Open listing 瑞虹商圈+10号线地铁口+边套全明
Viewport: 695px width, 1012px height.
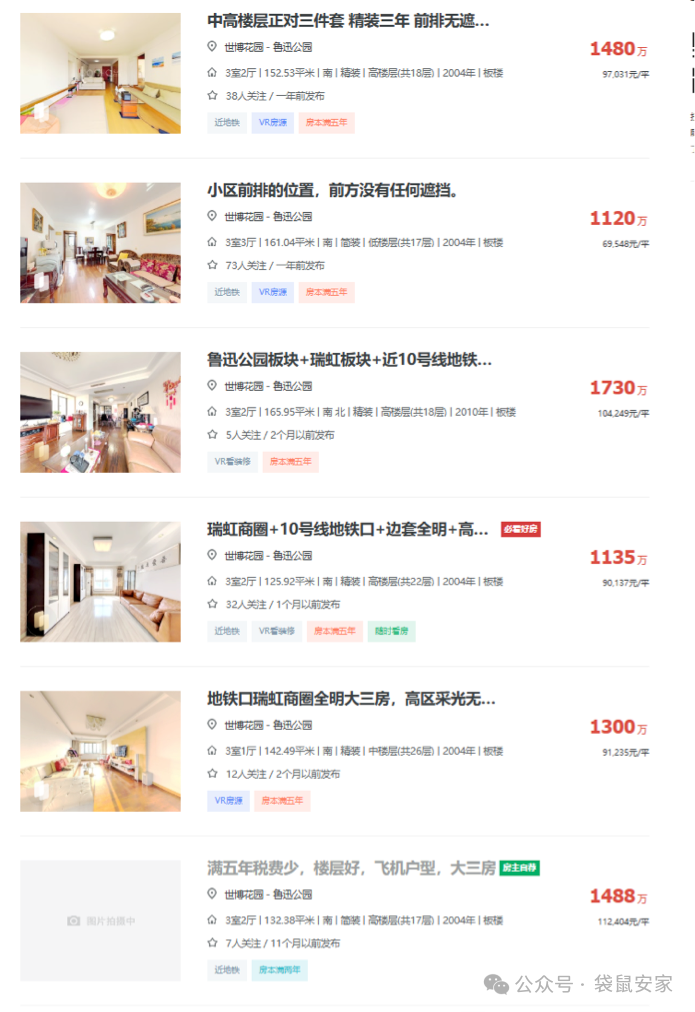[347, 529]
